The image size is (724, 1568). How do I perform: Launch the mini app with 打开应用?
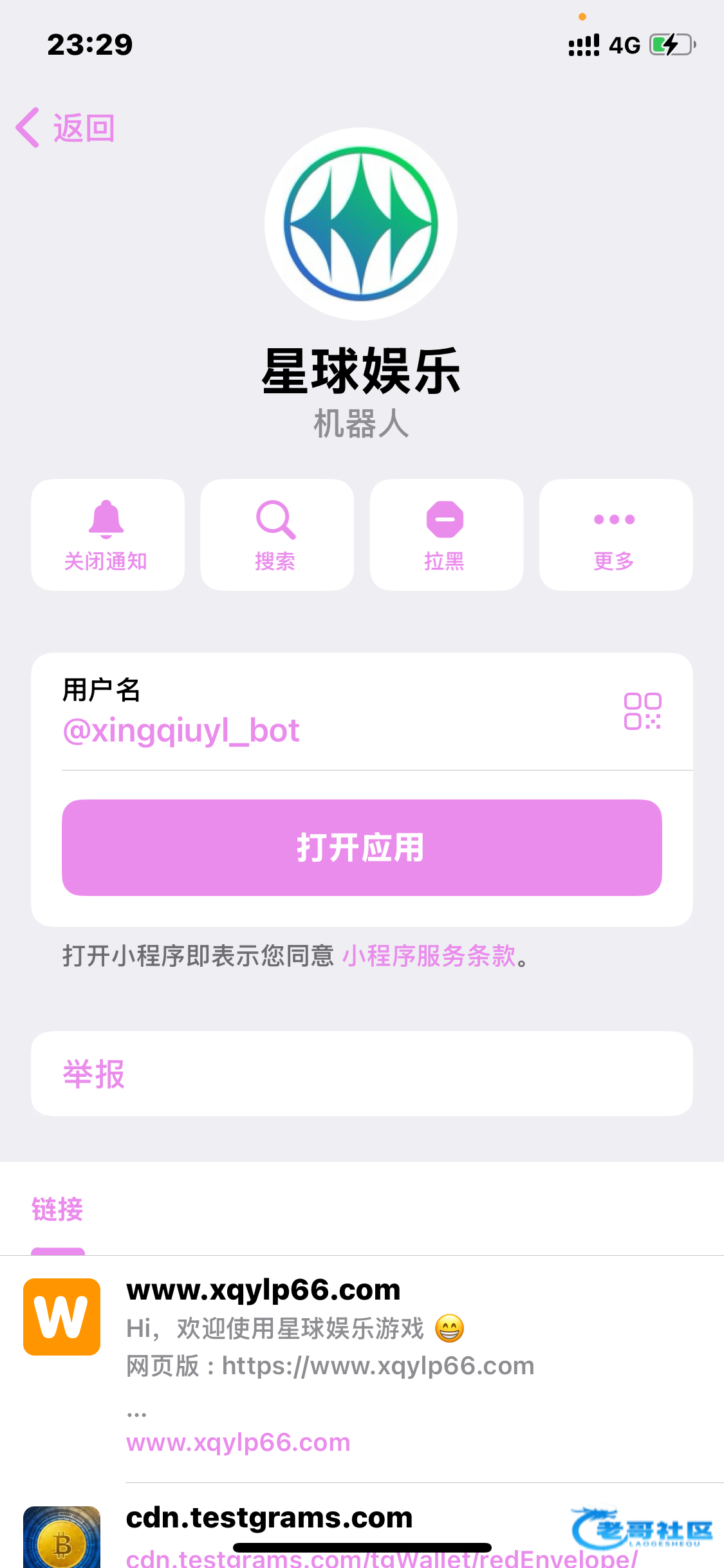(362, 847)
